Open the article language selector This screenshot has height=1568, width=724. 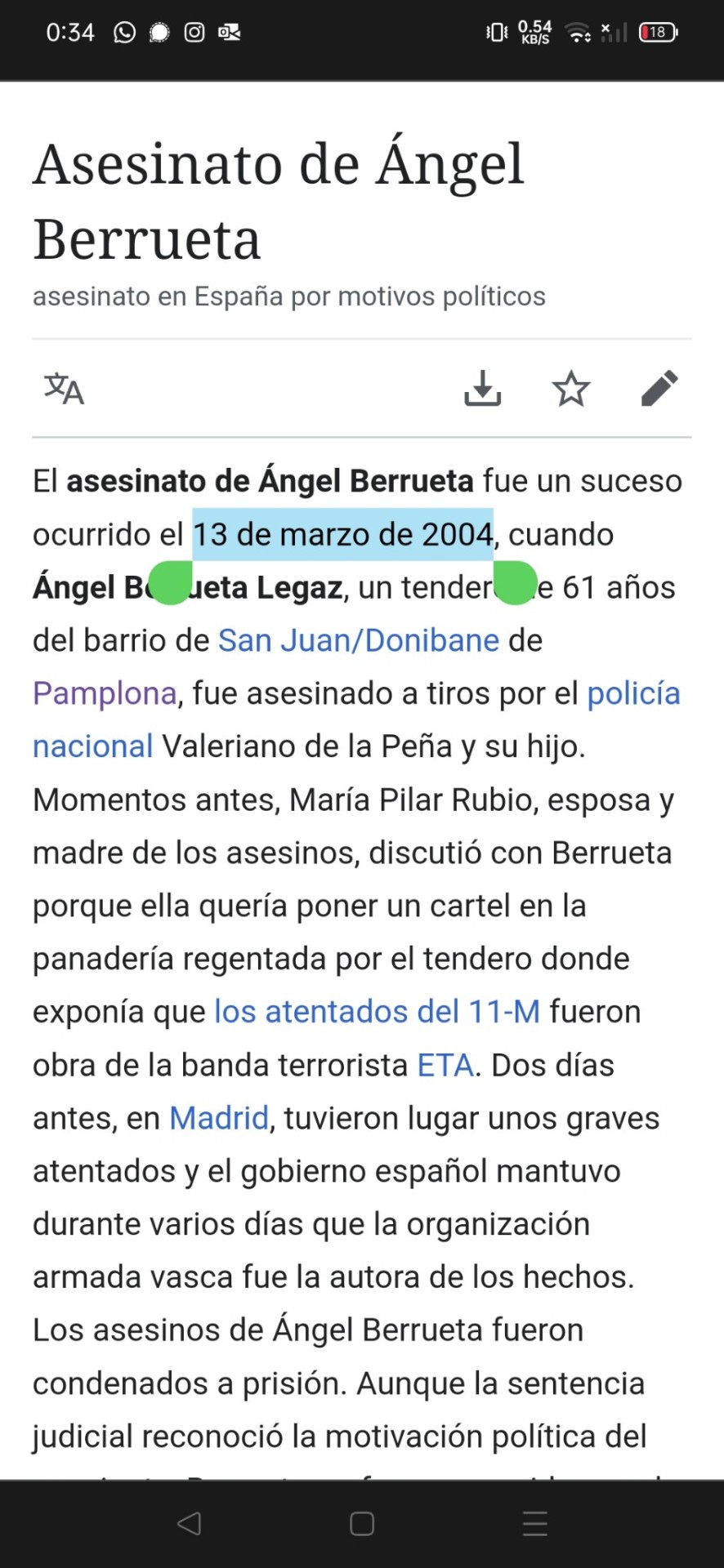(x=64, y=389)
